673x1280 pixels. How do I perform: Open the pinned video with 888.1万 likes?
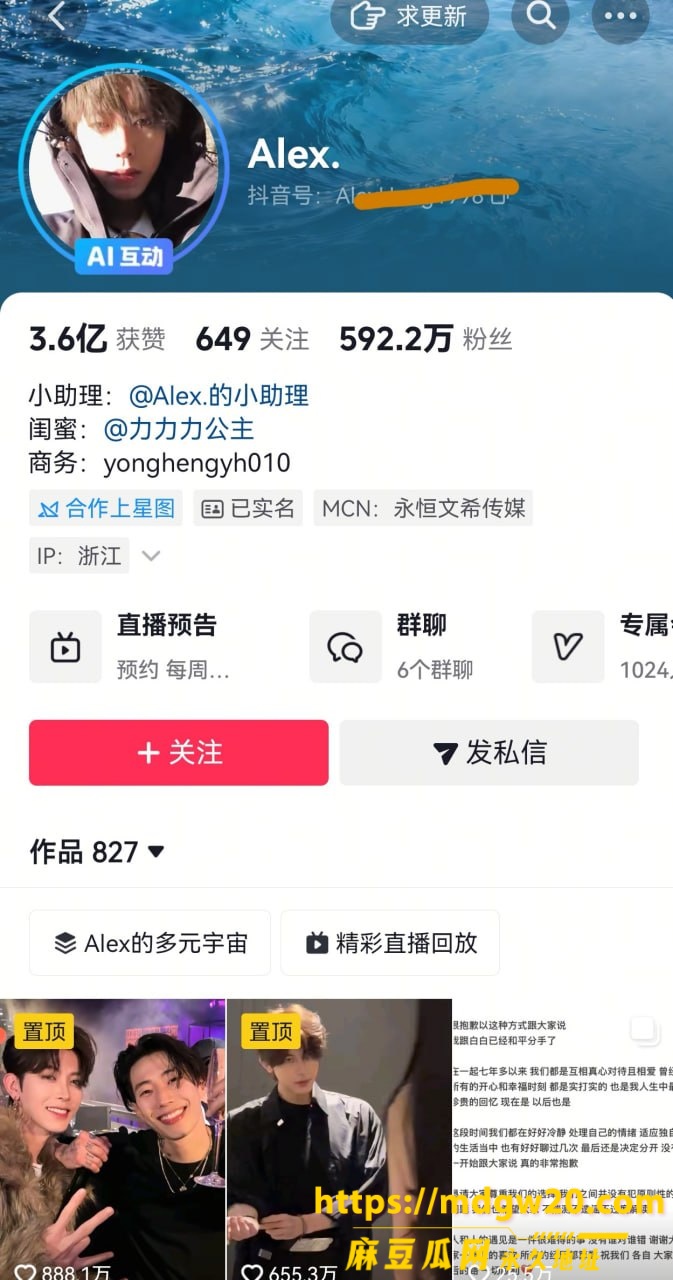click(112, 1139)
